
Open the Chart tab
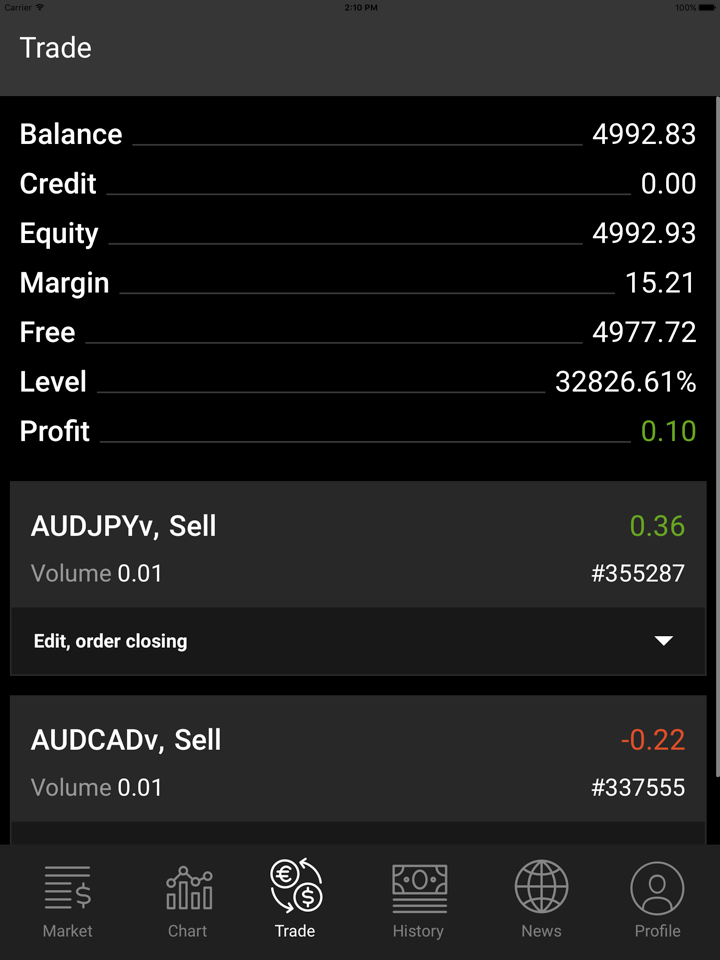188,901
